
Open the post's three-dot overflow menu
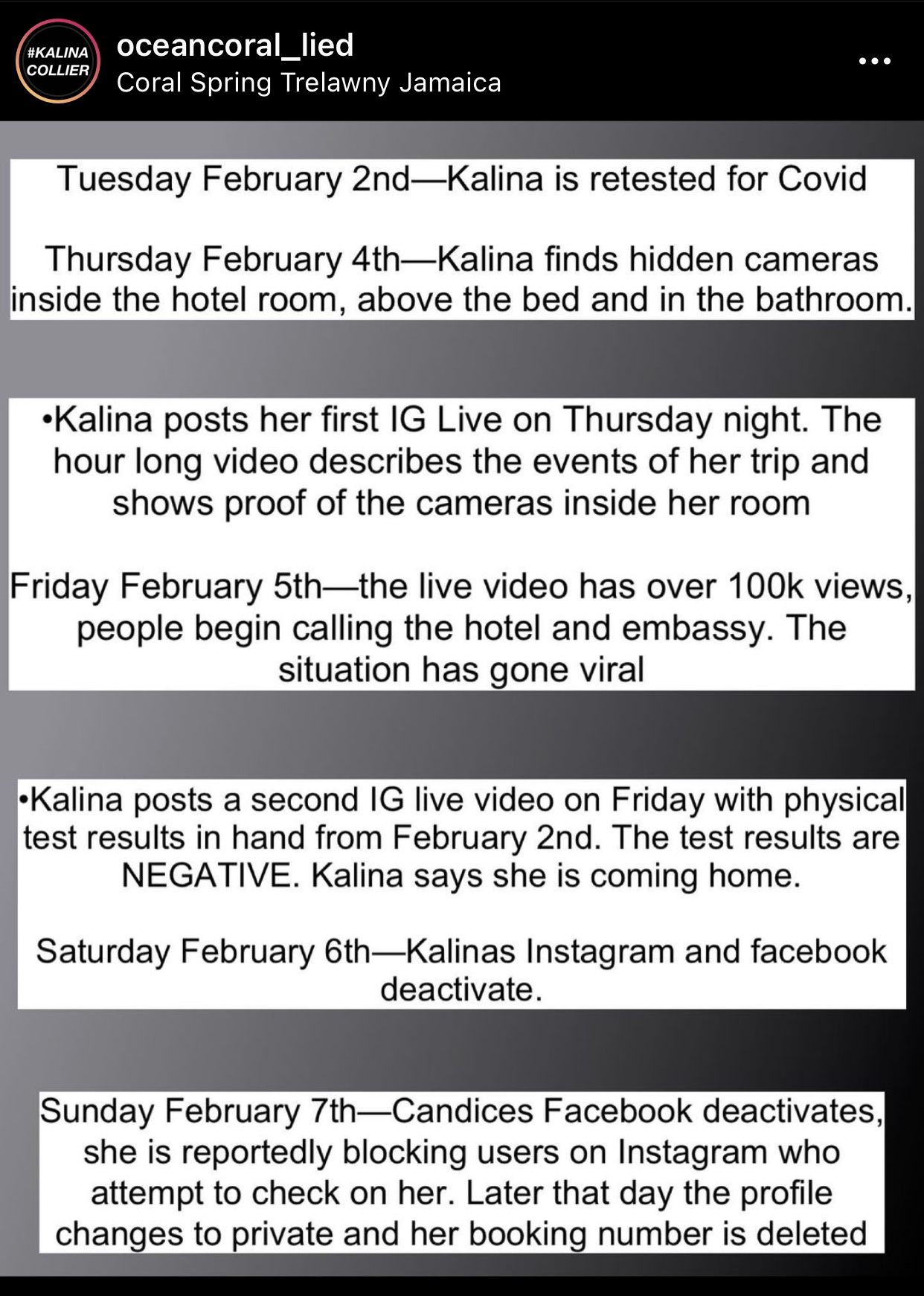pos(874,61)
